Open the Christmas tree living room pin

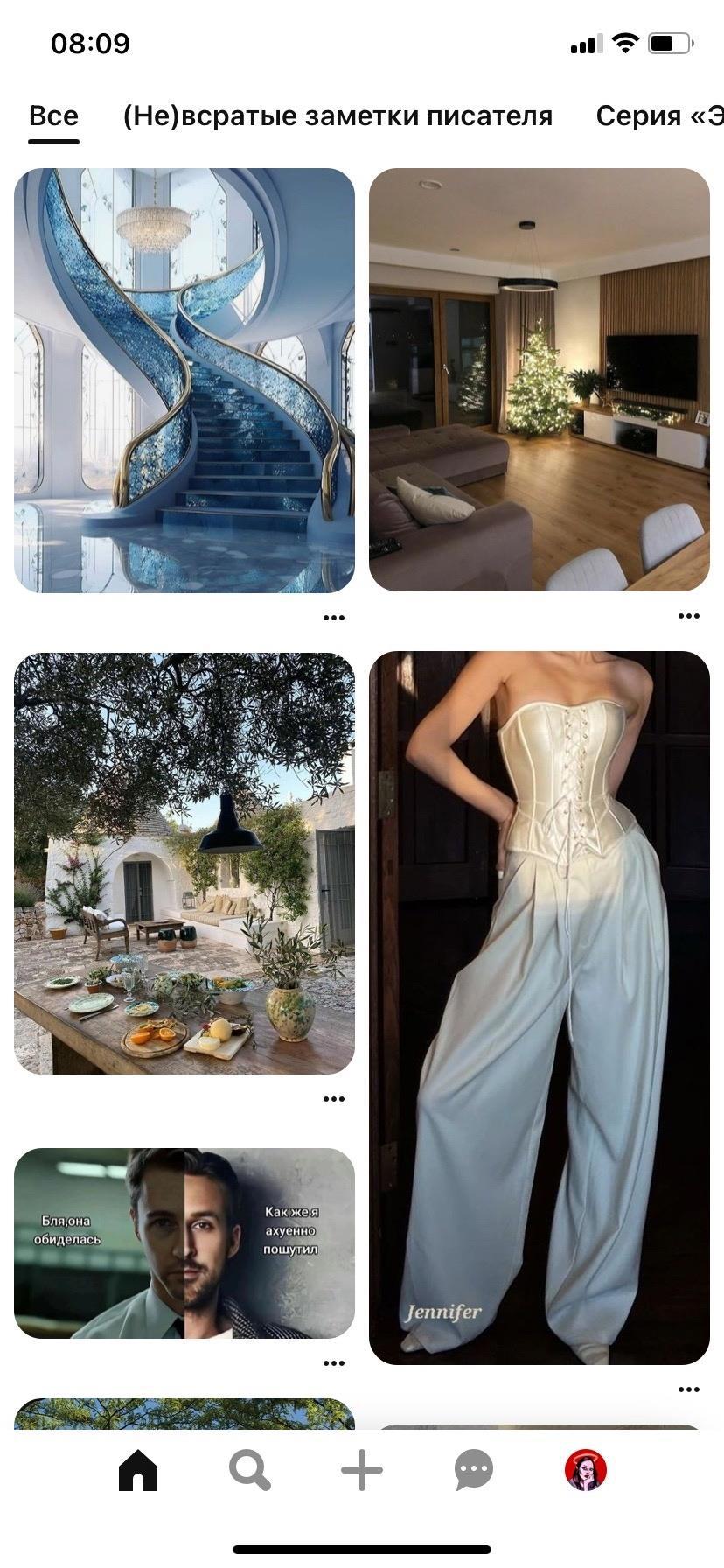coord(539,380)
